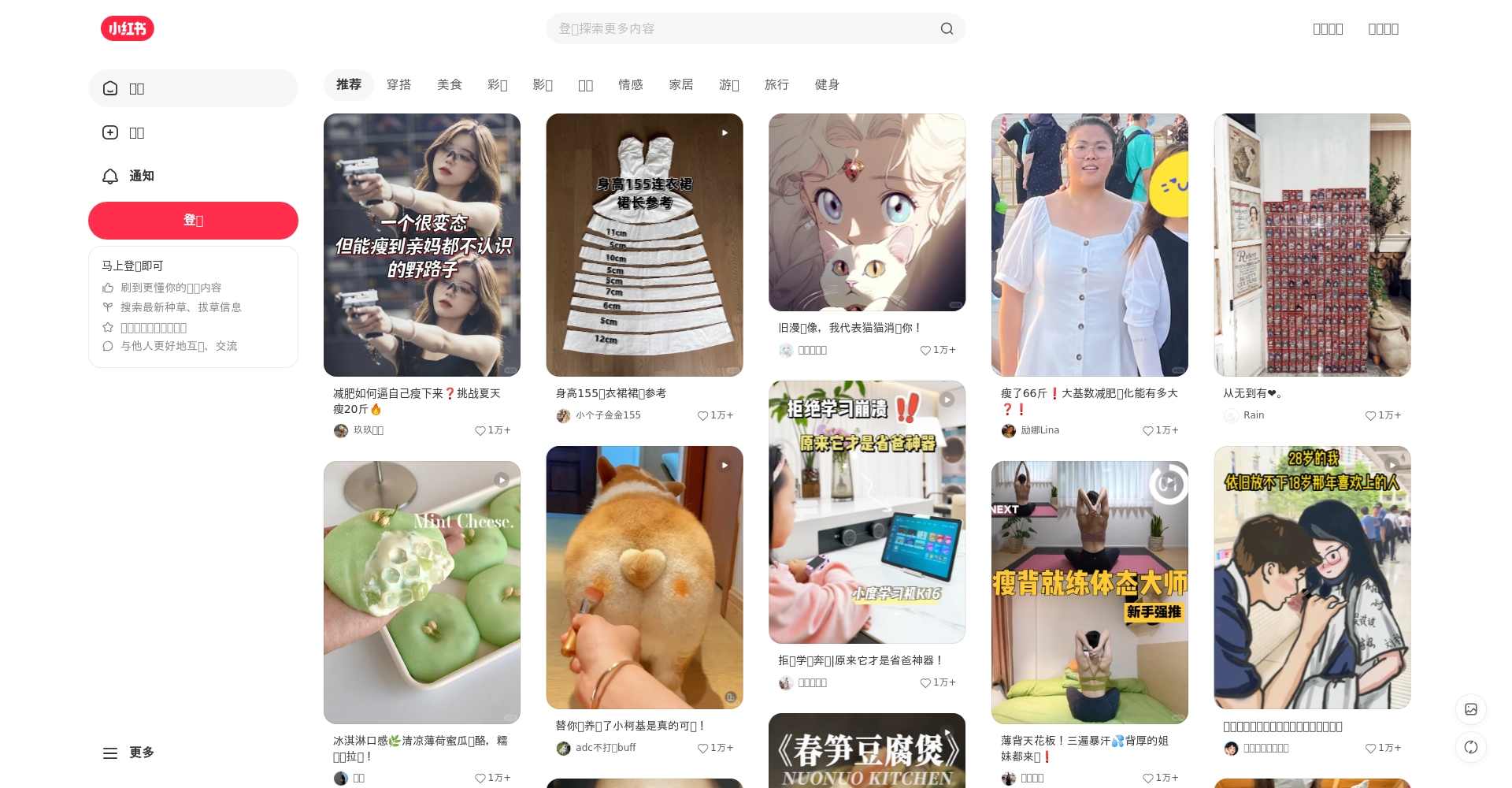The image size is (1512, 788).
Task: Go to the 情感 tab
Action: (630, 84)
